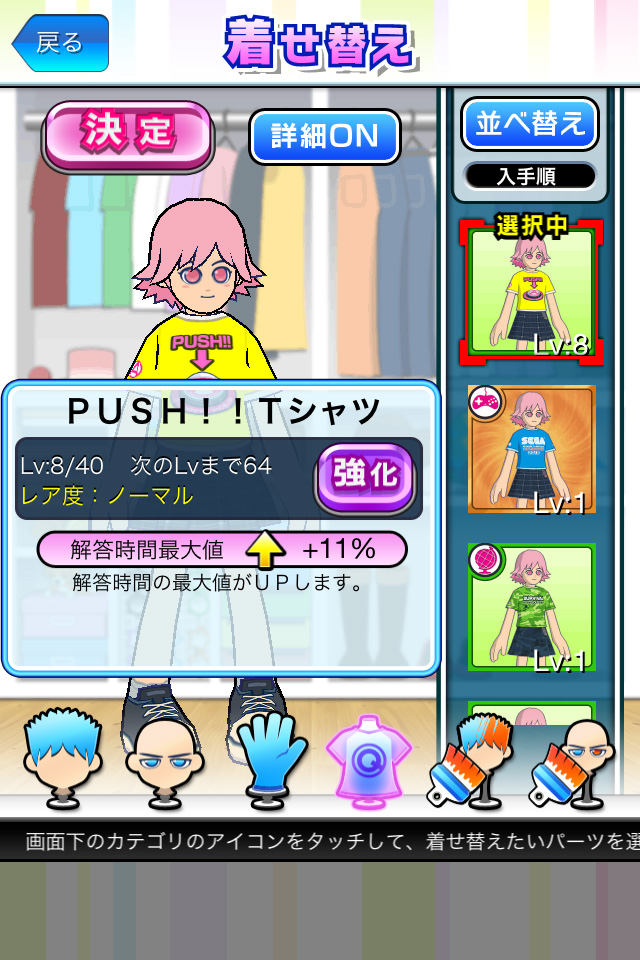Select the blue SEGA T-shirt tile
The image size is (640, 960).
tap(532, 451)
